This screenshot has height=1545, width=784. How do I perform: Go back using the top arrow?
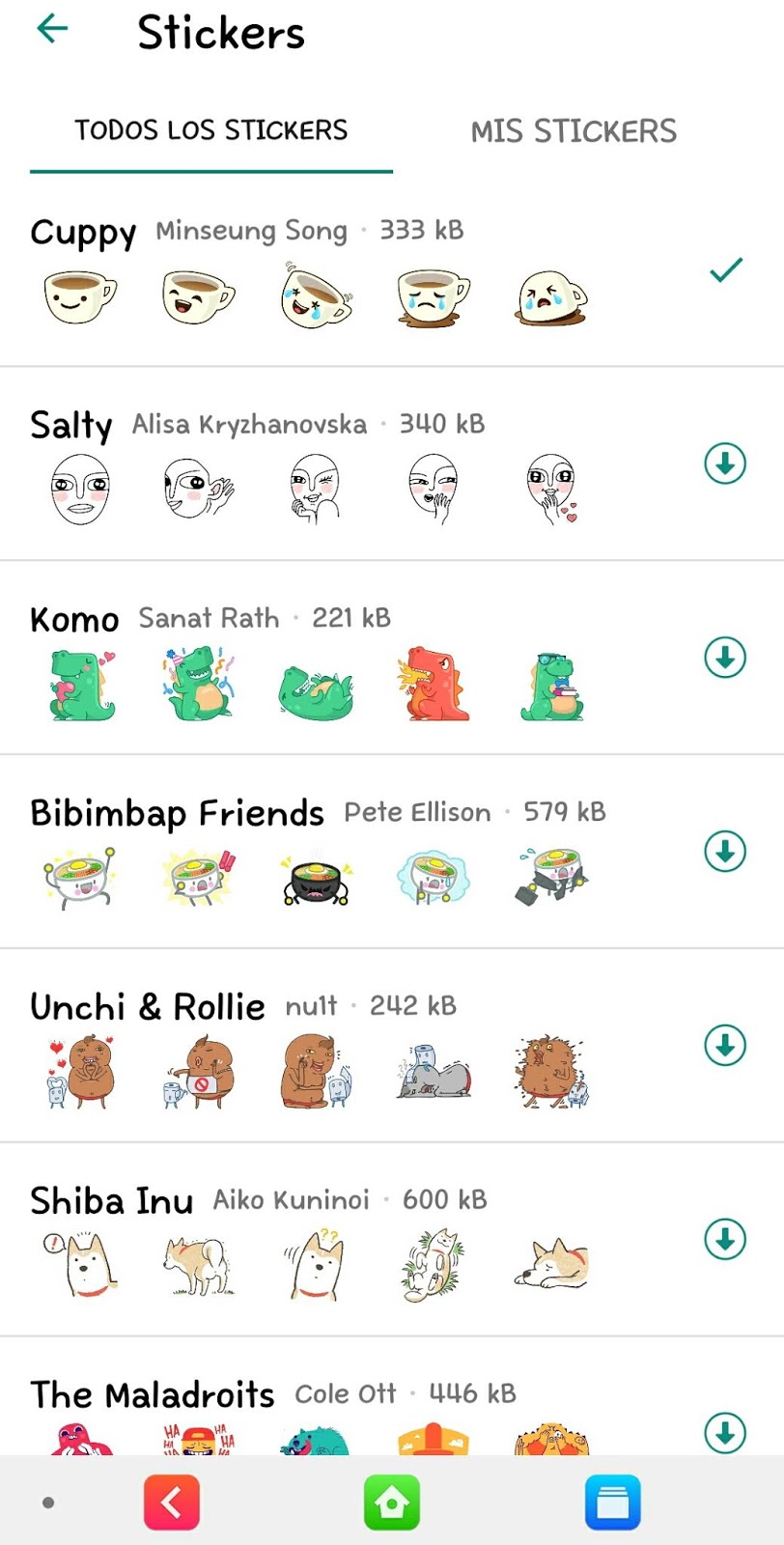[x=52, y=30]
